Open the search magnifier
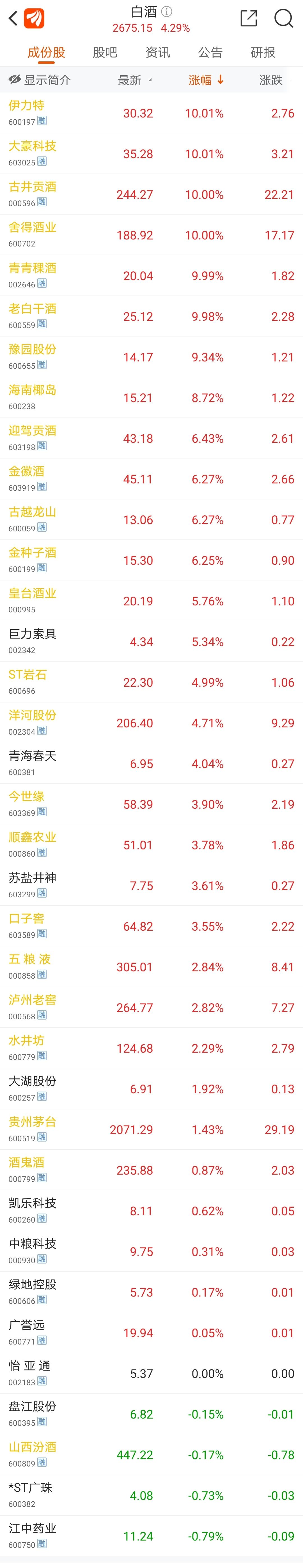Viewport: 303px width, 1568px height. coord(284,18)
